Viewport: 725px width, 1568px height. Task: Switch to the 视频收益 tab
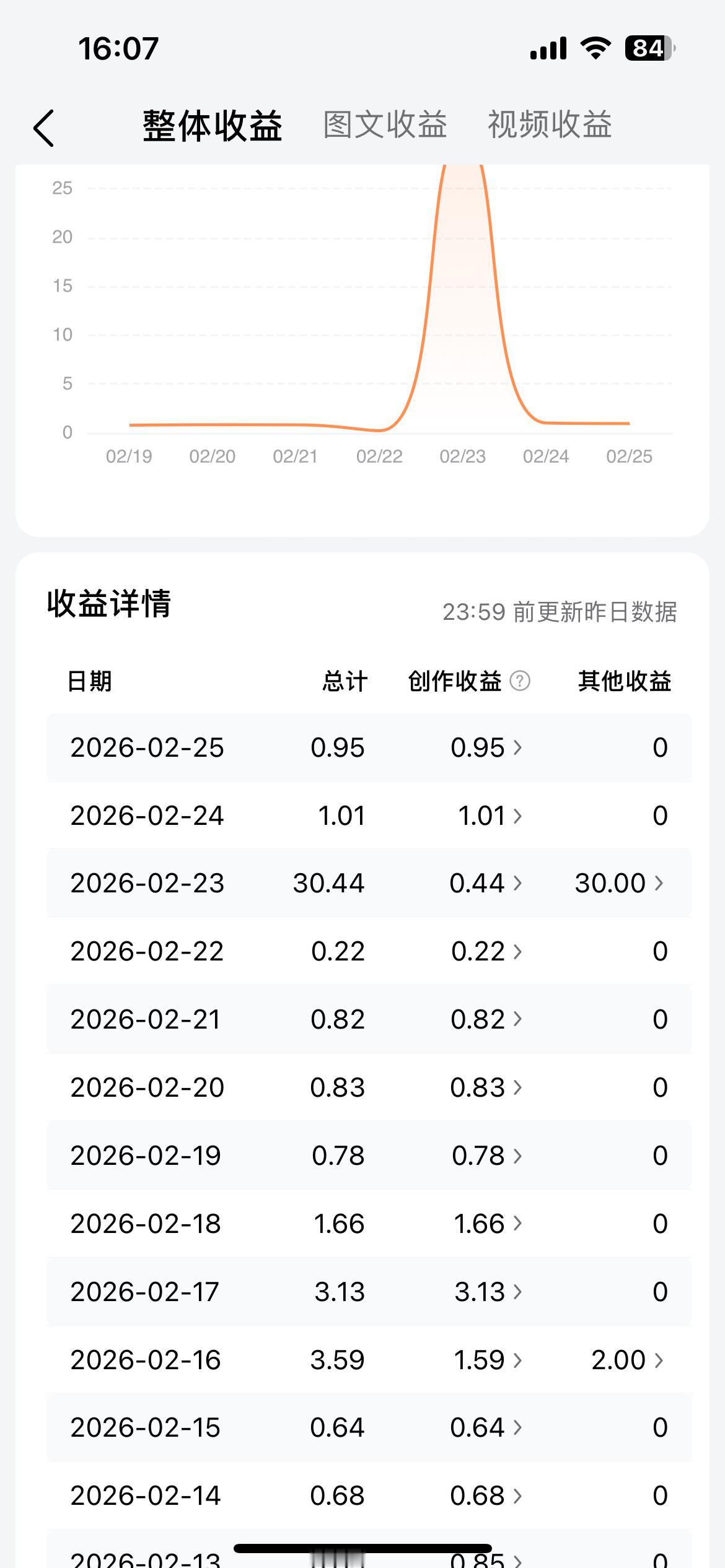549,124
